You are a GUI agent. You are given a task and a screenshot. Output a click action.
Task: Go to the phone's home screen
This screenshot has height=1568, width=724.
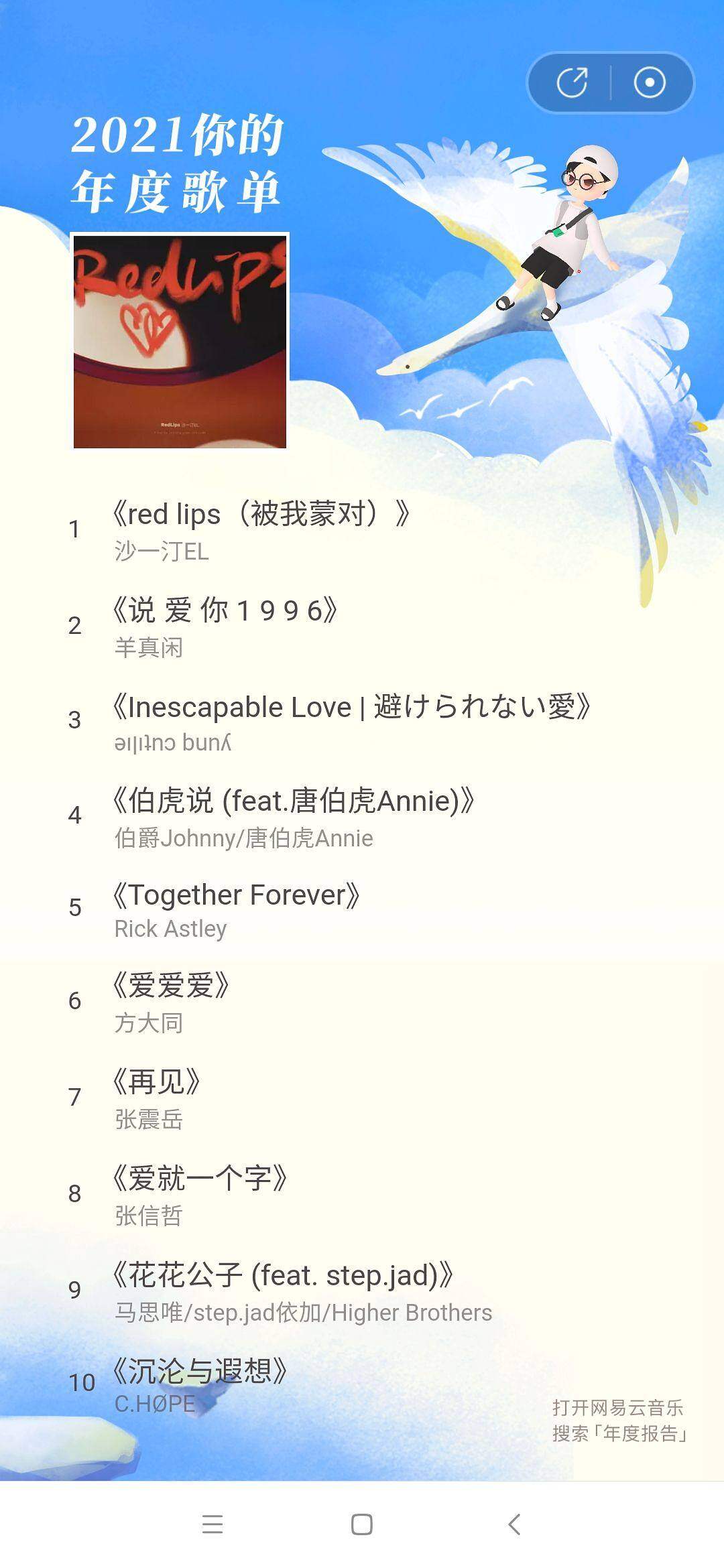pos(361,1524)
